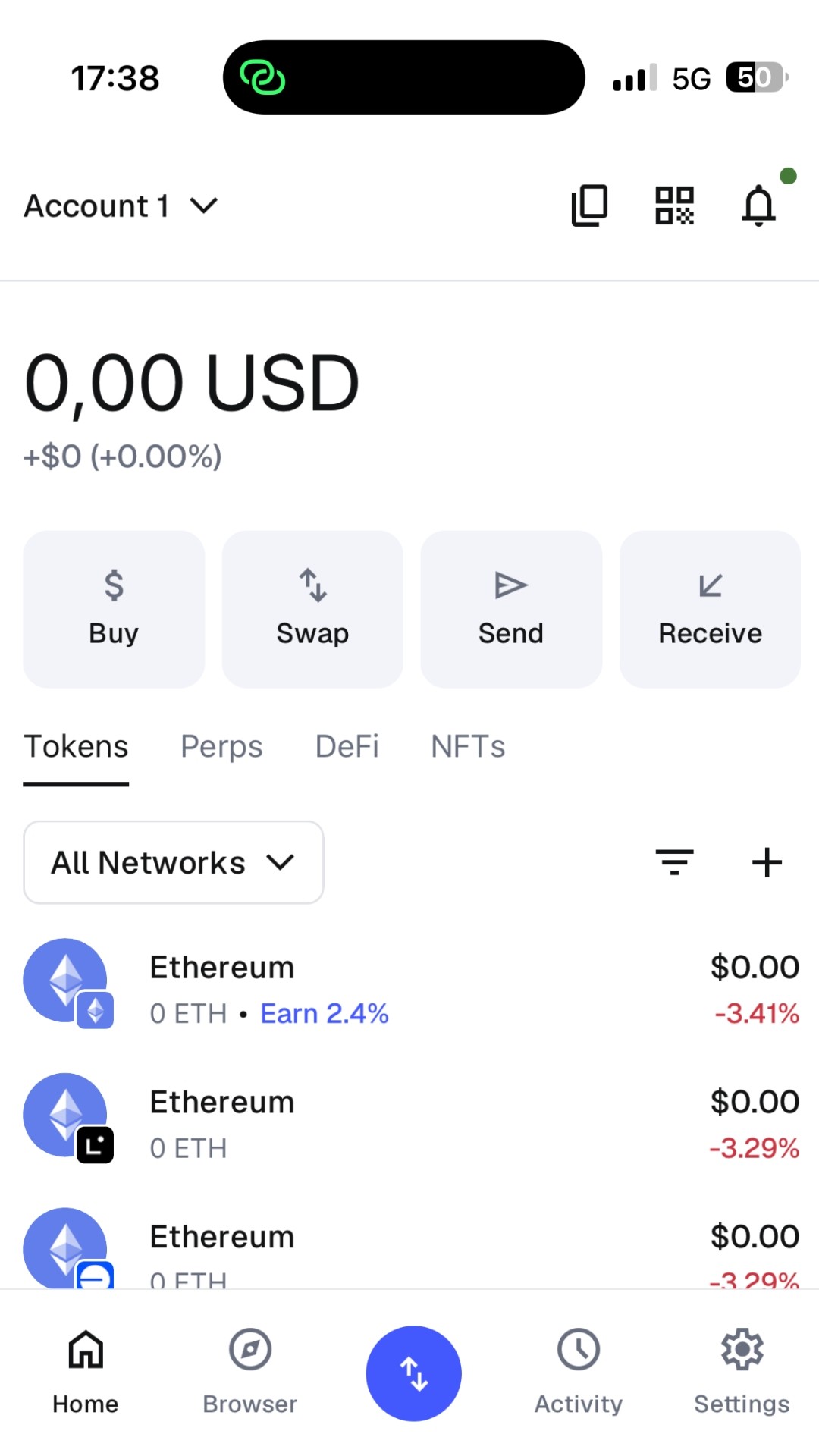Tap the Earn 2.4% link

tap(324, 1014)
